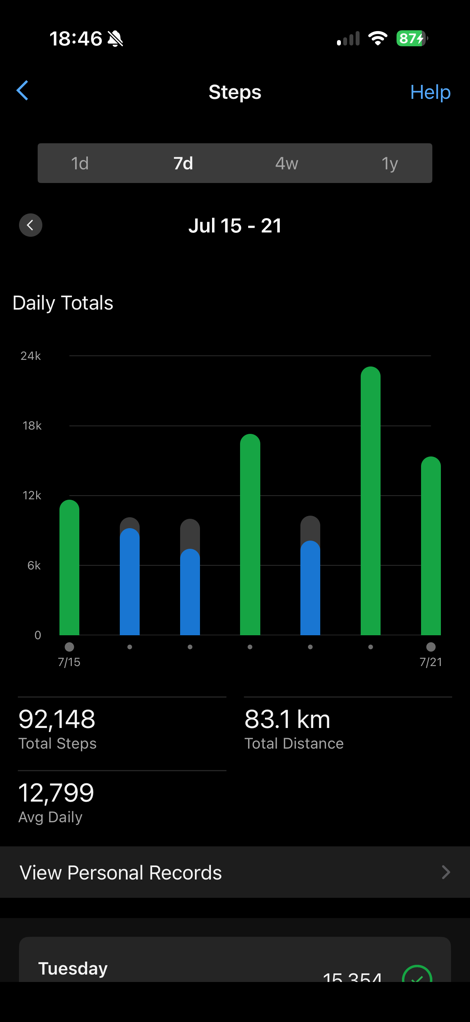Open the Tuesday steps entry

click(235, 959)
